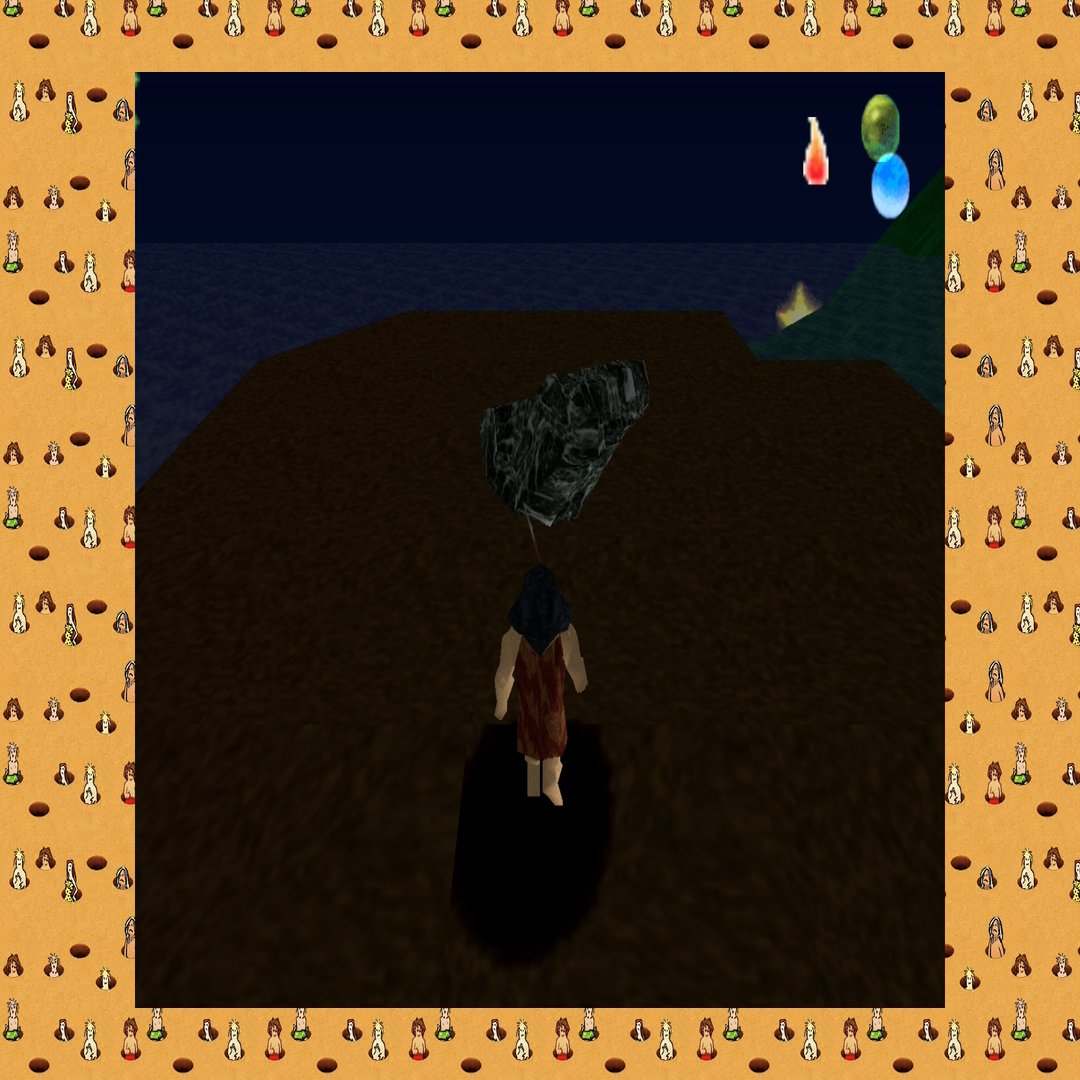The width and height of the screenshot is (1080, 1080).
Task: Select the green orb icon
Action: click(x=880, y=125)
